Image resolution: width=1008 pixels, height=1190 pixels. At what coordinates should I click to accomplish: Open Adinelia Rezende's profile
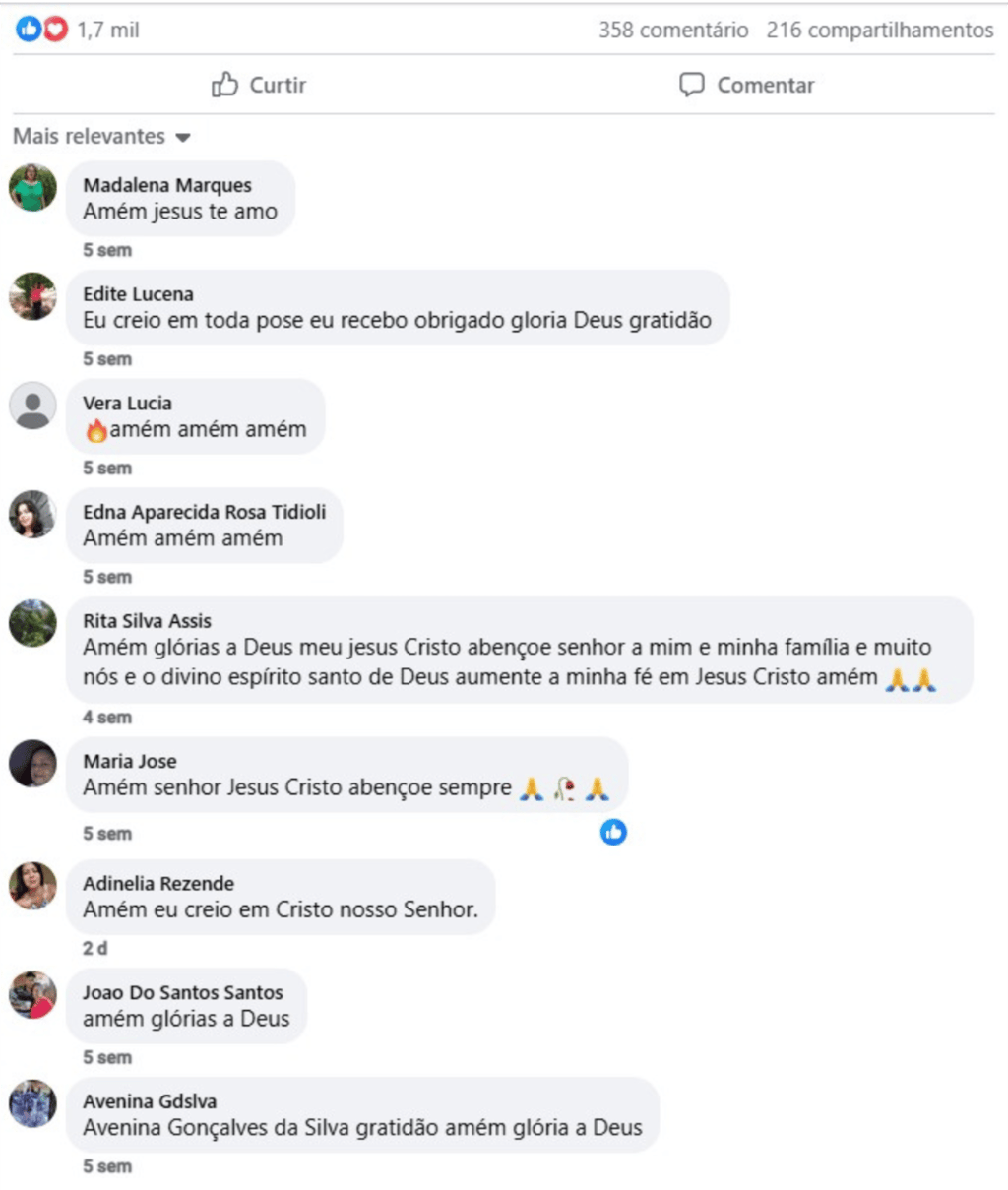pos(158,884)
